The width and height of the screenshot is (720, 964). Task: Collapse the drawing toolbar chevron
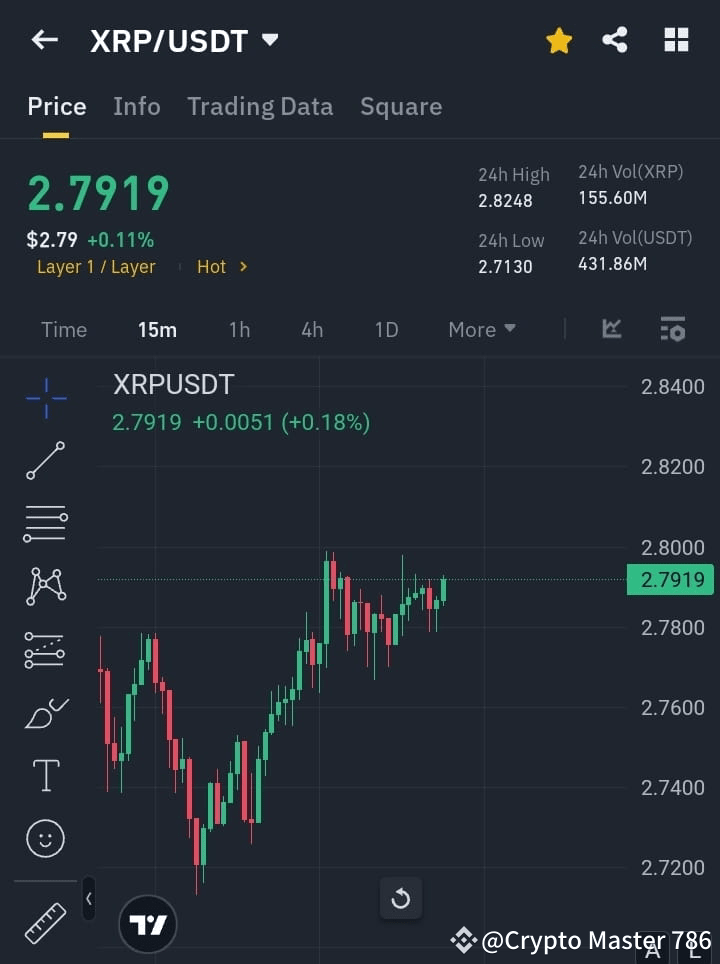[88, 899]
